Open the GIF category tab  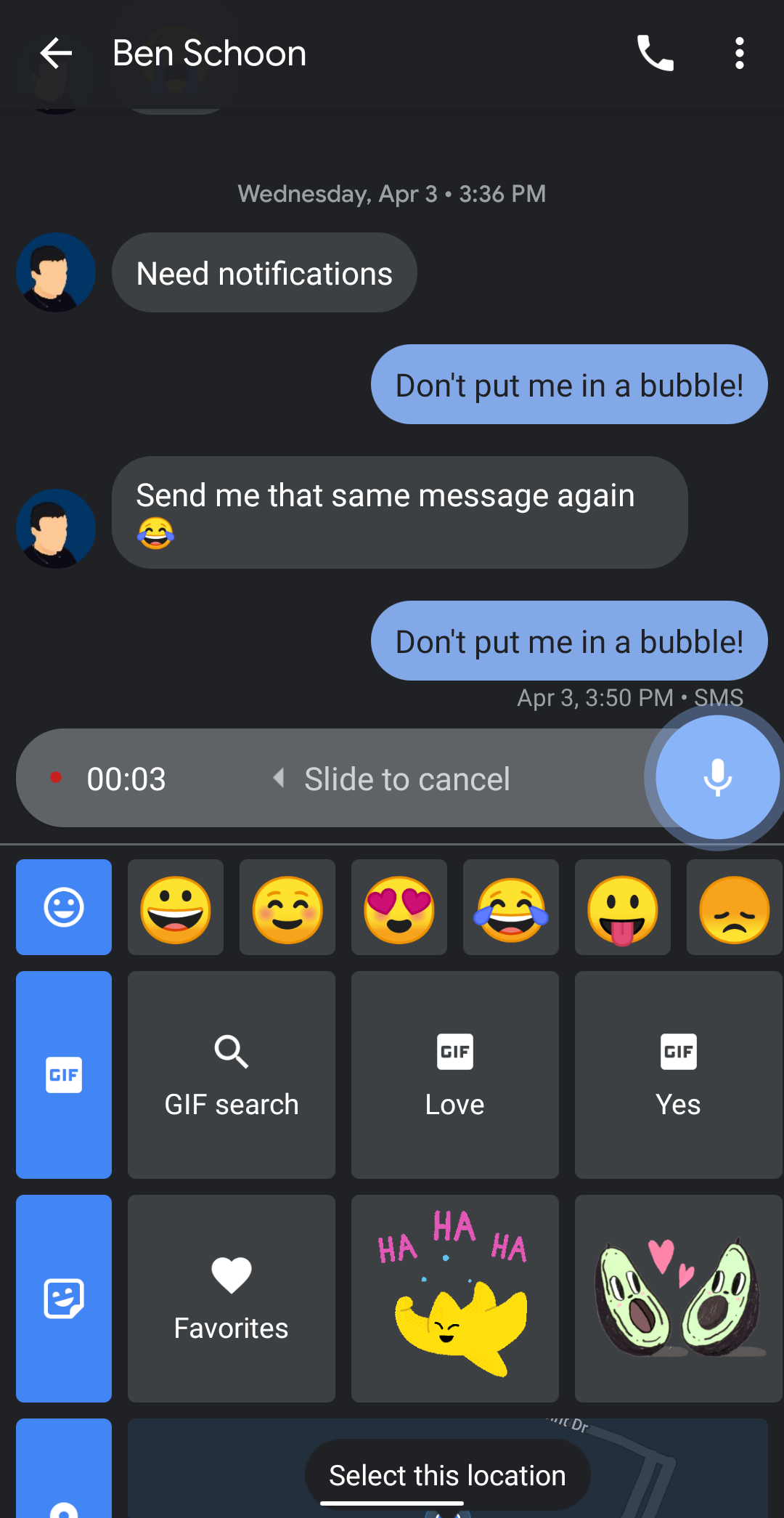pos(64,1075)
